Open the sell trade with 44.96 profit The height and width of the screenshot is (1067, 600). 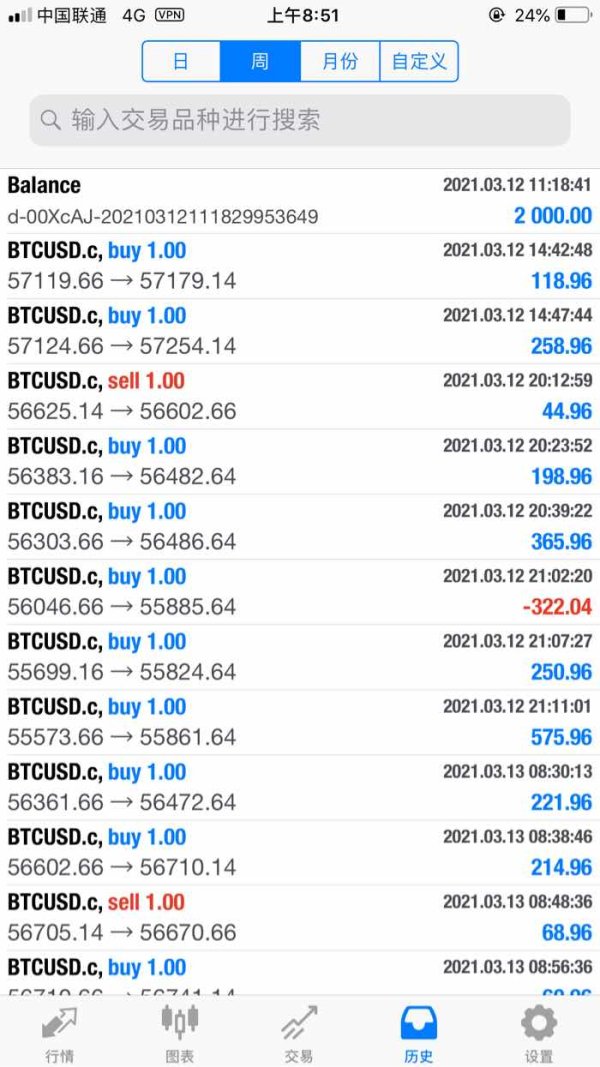coord(300,396)
